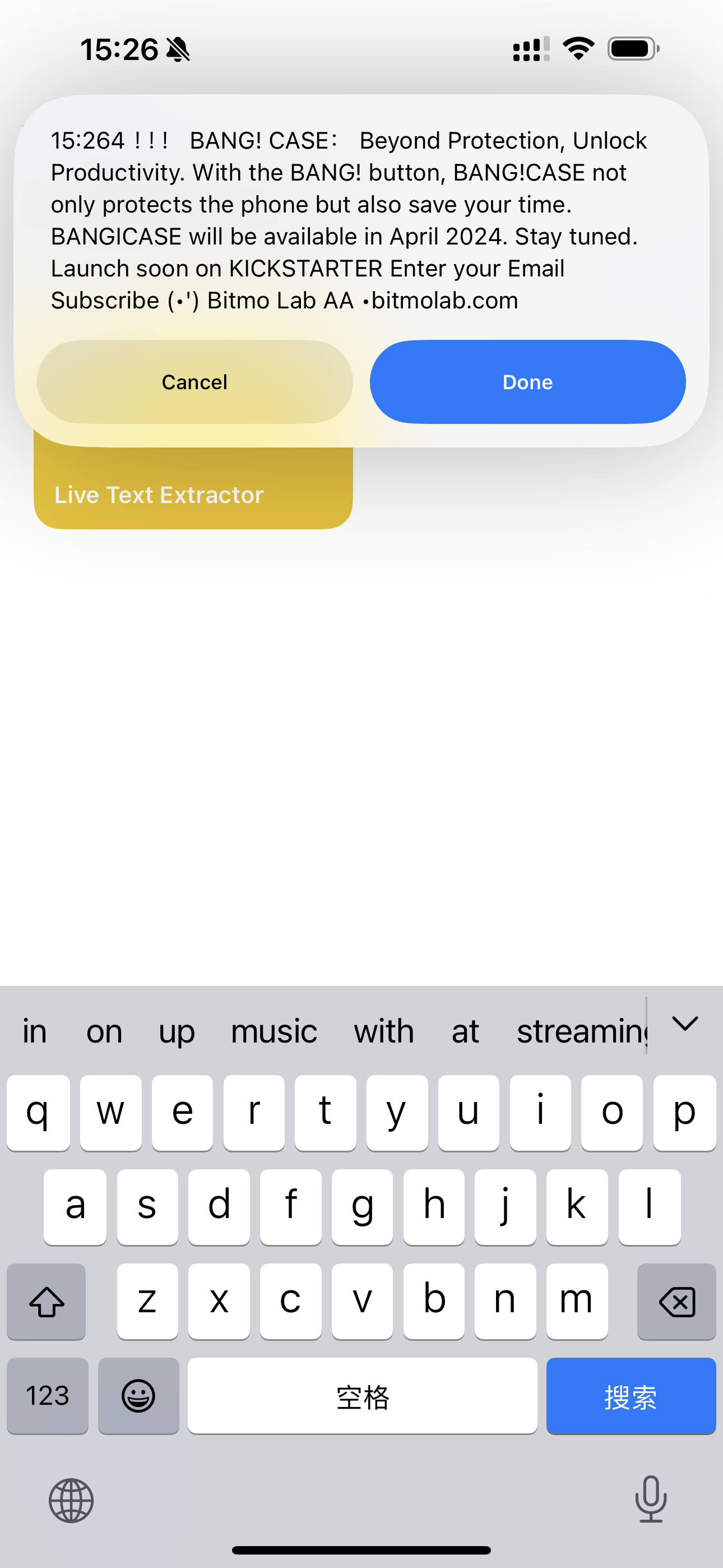This screenshot has width=723, height=1568.
Task: Switch keyboard to 123 numbers layout
Action: 48,1396
